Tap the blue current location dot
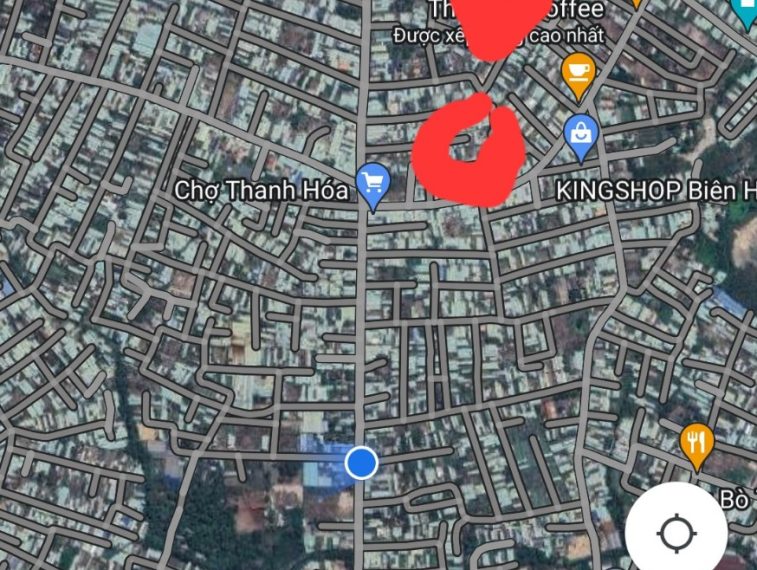 coord(361,463)
